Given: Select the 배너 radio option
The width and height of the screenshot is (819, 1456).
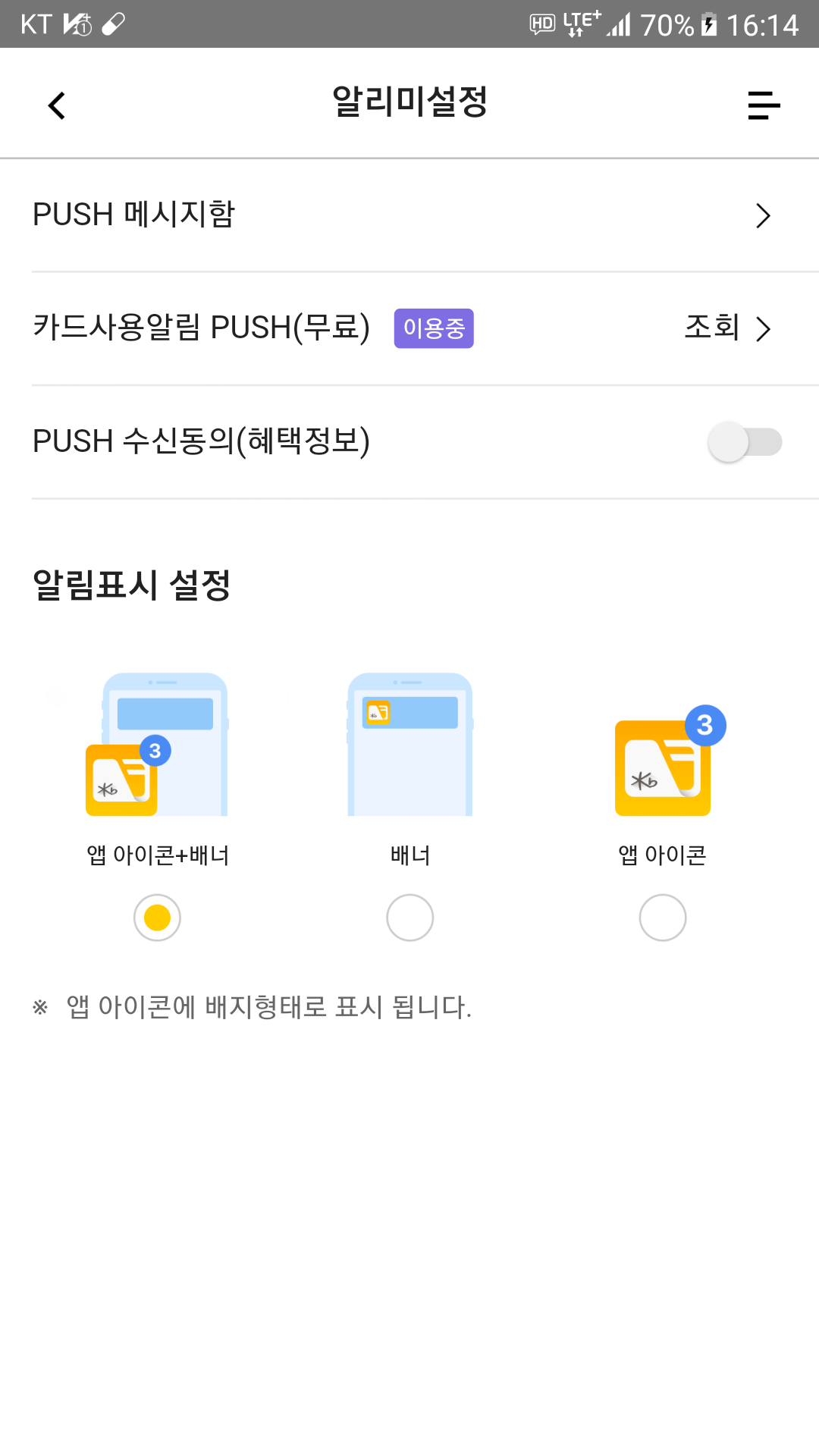Looking at the screenshot, I should point(409,918).
